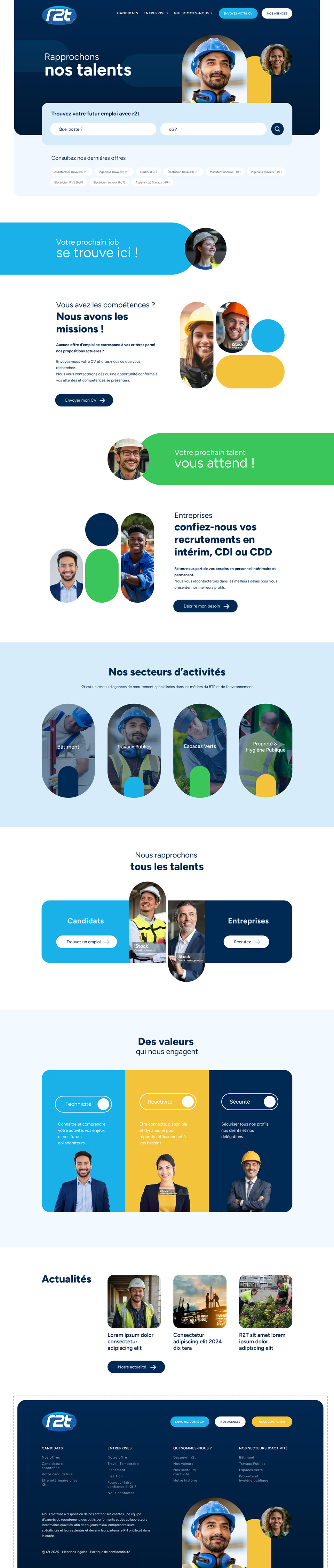The image size is (334, 1568).
Task: Tap the 'Envoyer mon CV' button
Action: pos(84,400)
